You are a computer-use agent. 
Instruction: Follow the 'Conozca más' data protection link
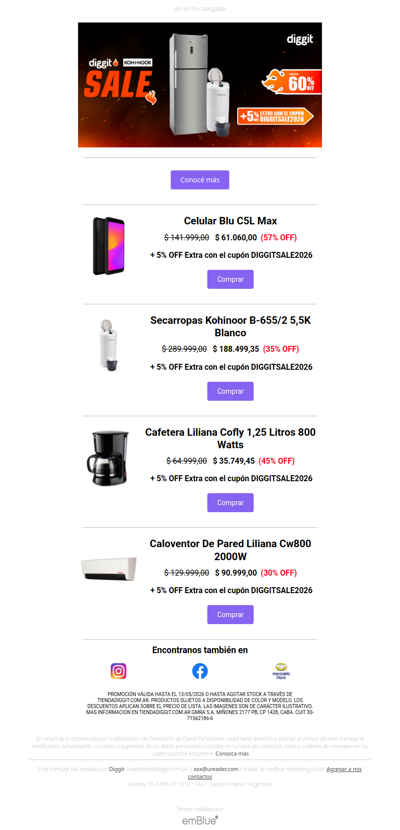(x=232, y=753)
